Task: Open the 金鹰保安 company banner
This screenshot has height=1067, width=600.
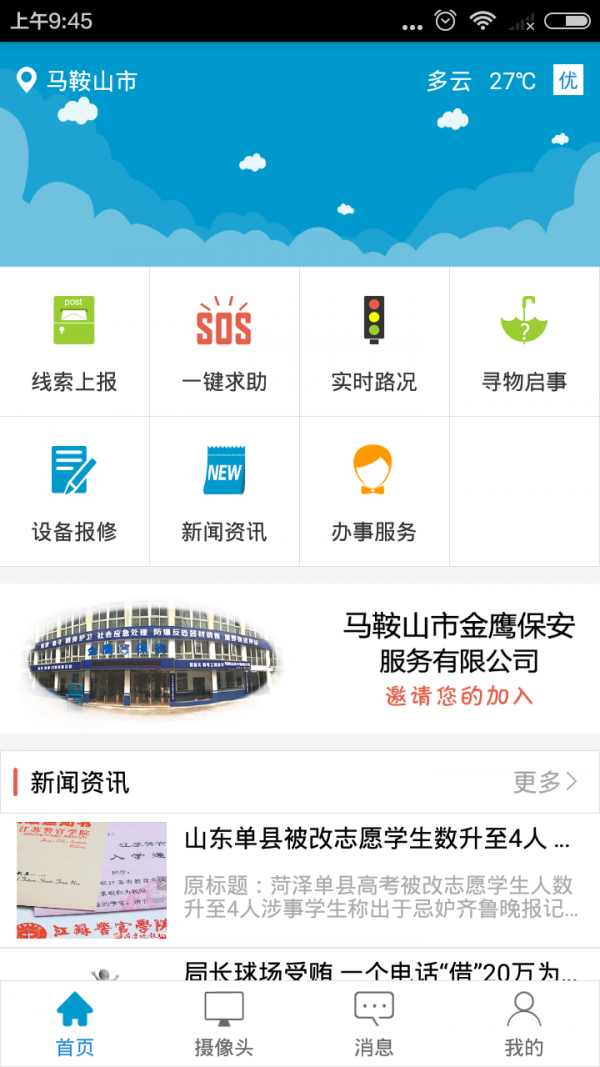Action: click(300, 657)
